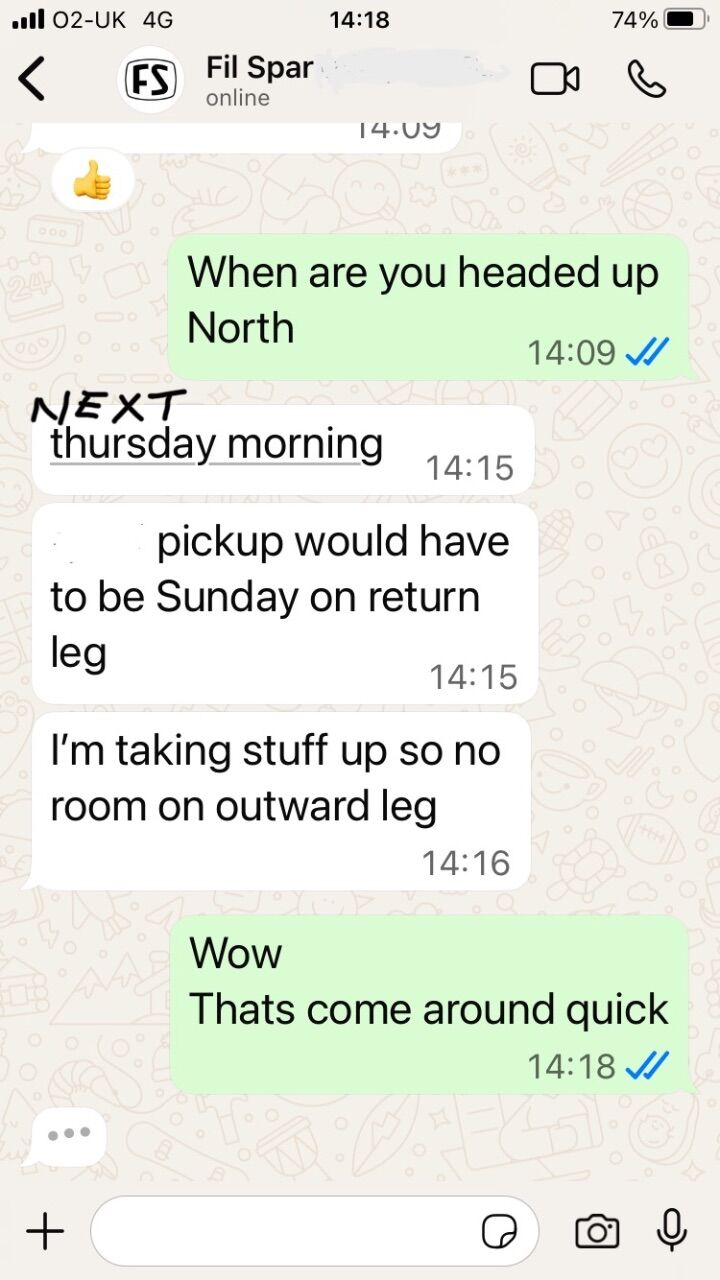720x1280 pixels.
Task: Start a video call with Fil Spar
Action: point(555,80)
